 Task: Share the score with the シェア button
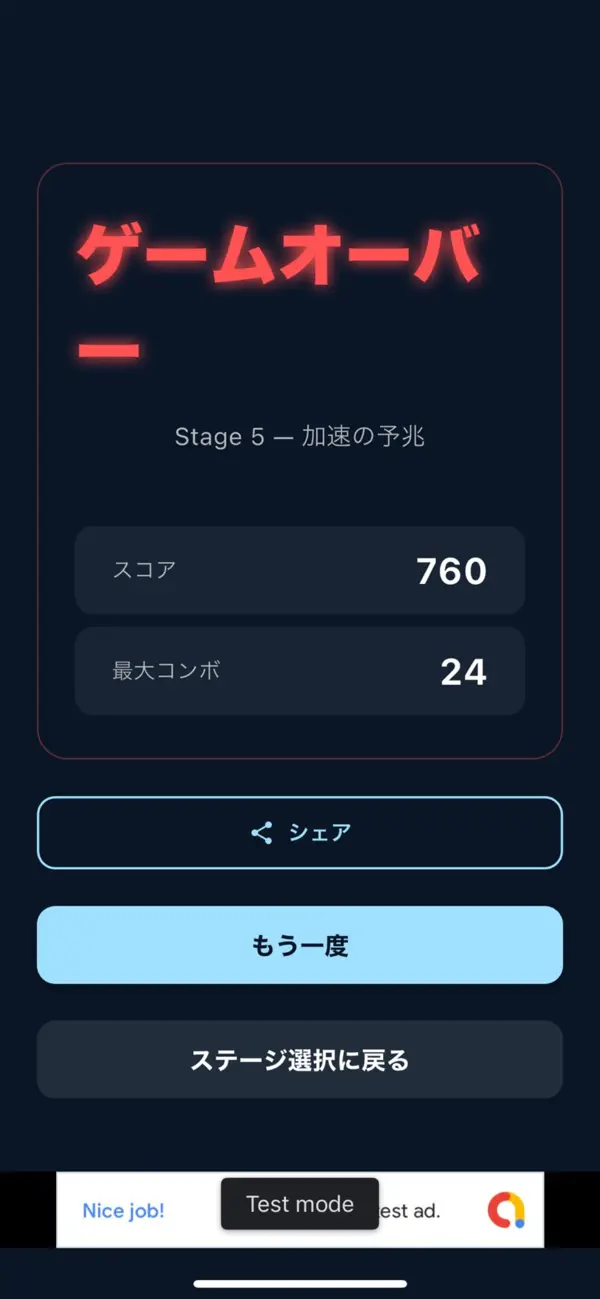[x=300, y=832]
